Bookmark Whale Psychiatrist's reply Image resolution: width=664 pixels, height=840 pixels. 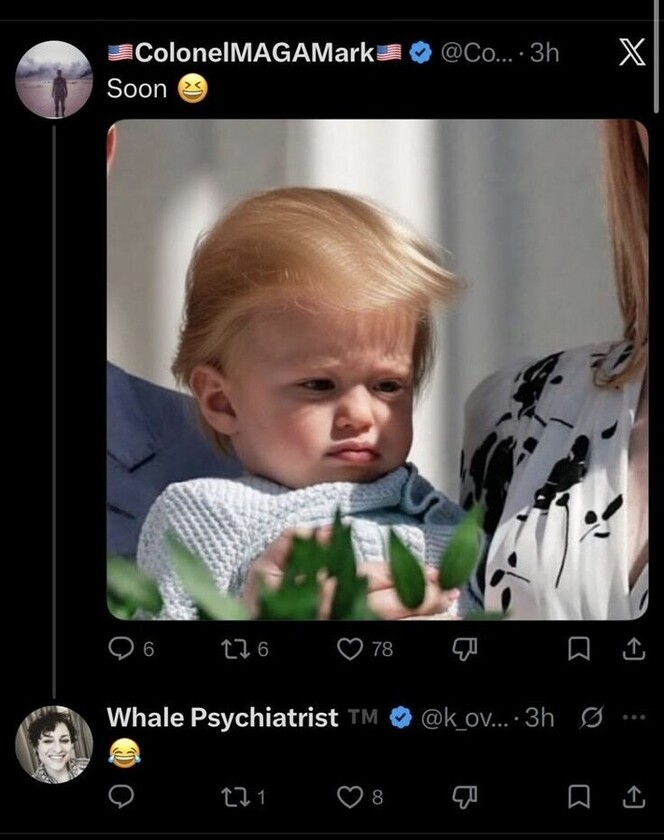(x=578, y=797)
